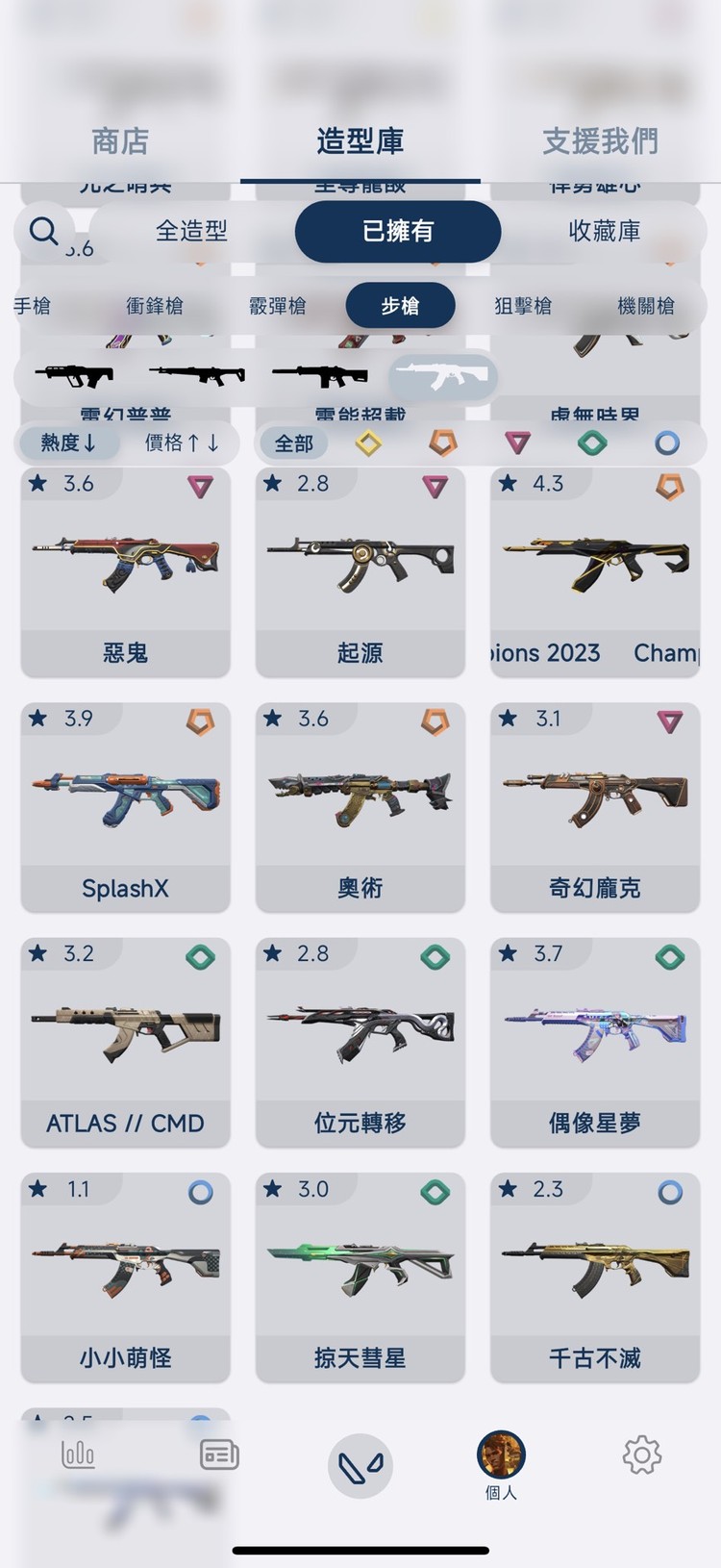Select the orange Premium-tier rarity filter icon
Viewport: 721px width, 1568px height.
(442, 443)
